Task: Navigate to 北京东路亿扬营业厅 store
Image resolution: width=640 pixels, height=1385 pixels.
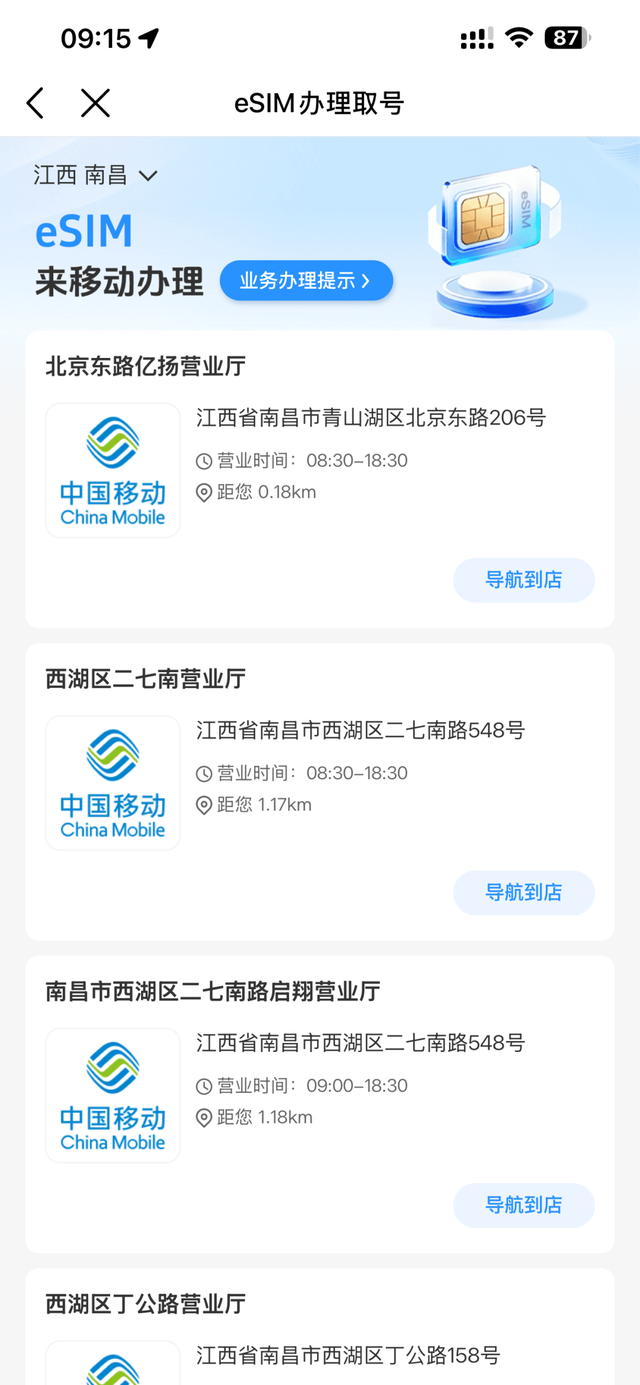Action: (x=523, y=580)
